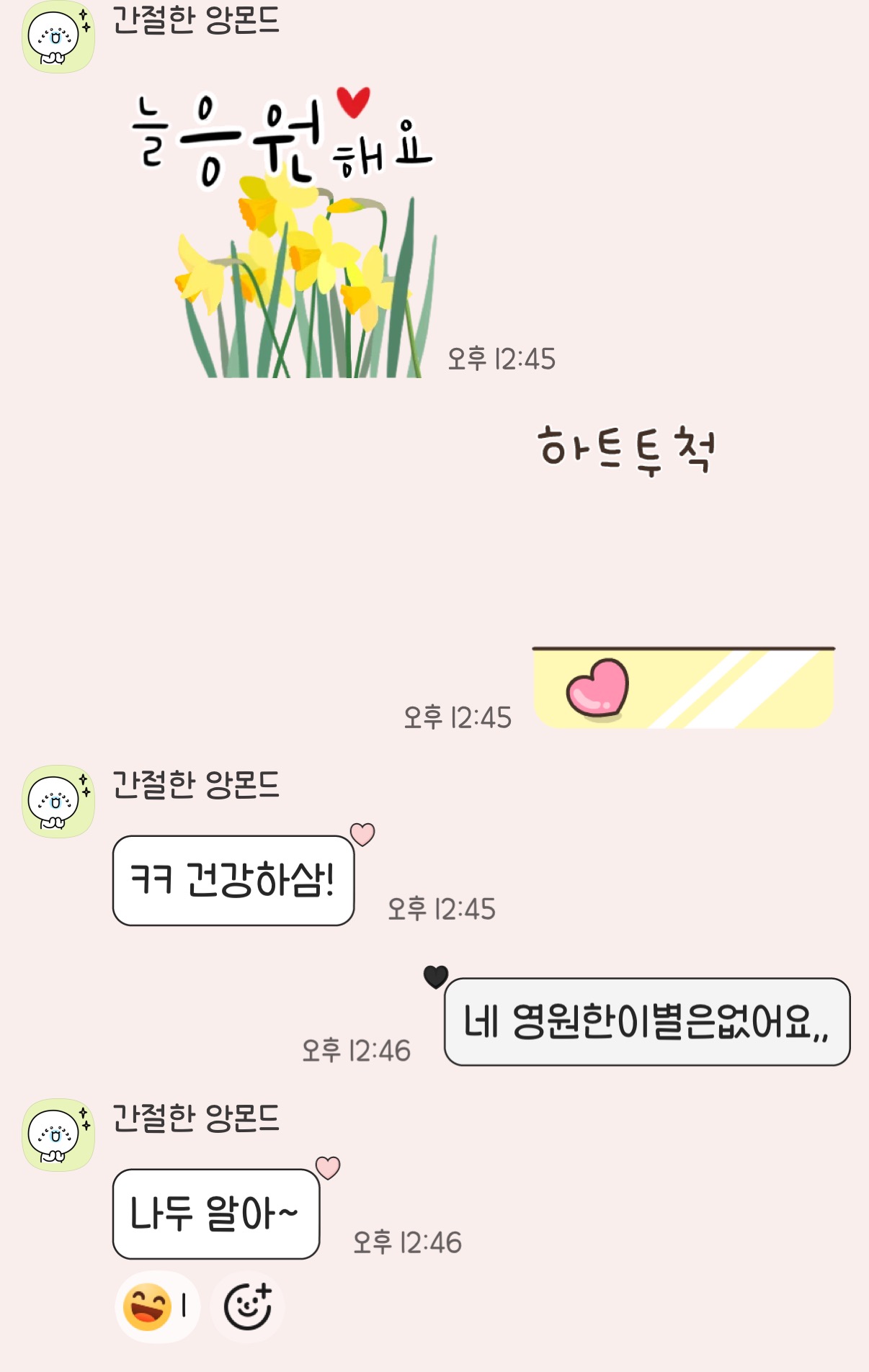Tap the laughing emoji reaction chip
The height and width of the screenshot is (1372, 869).
pyautogui.click(x=156, y=1306)
